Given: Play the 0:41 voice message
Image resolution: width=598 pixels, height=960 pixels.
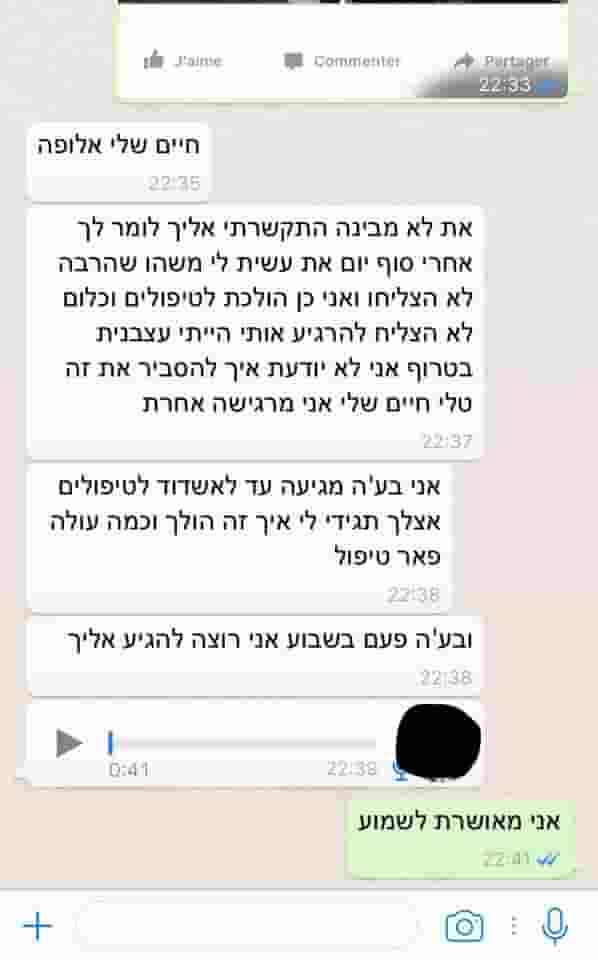Looking at the screenshot, I should point(69,743).
